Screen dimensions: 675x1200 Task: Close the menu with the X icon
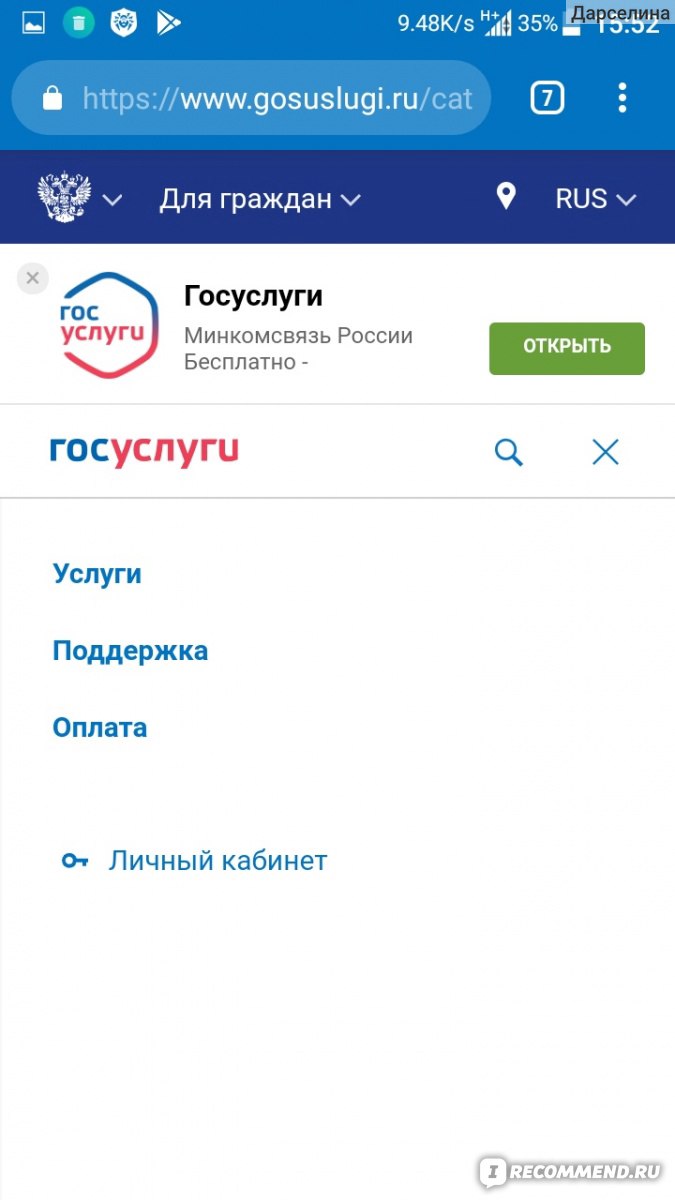pyautogui.click(x=605, y=452)
